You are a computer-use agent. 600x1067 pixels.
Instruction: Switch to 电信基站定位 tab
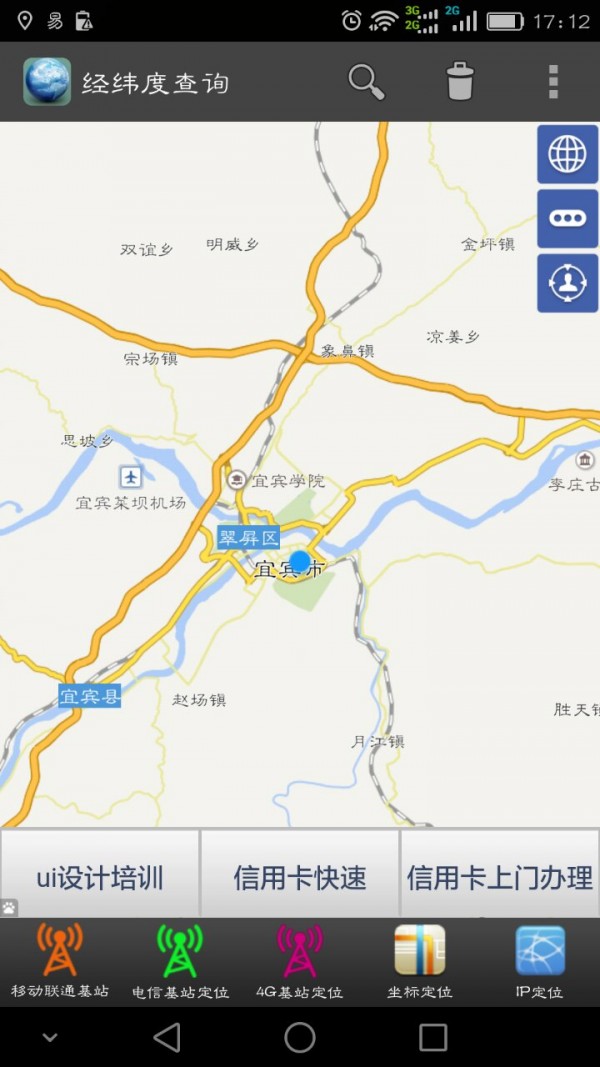coord(180,962)
